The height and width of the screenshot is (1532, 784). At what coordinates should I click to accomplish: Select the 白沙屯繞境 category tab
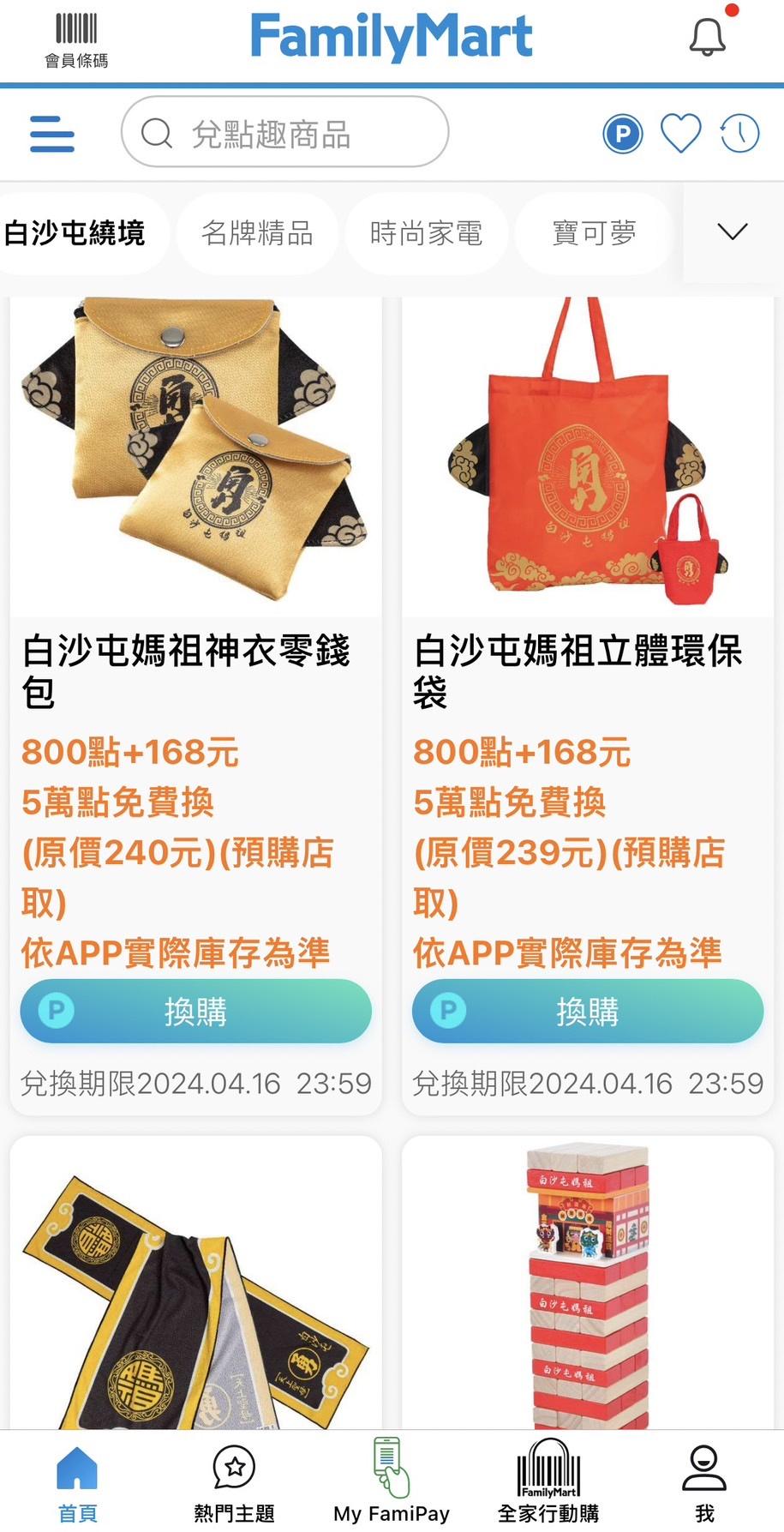coord(75,233)
